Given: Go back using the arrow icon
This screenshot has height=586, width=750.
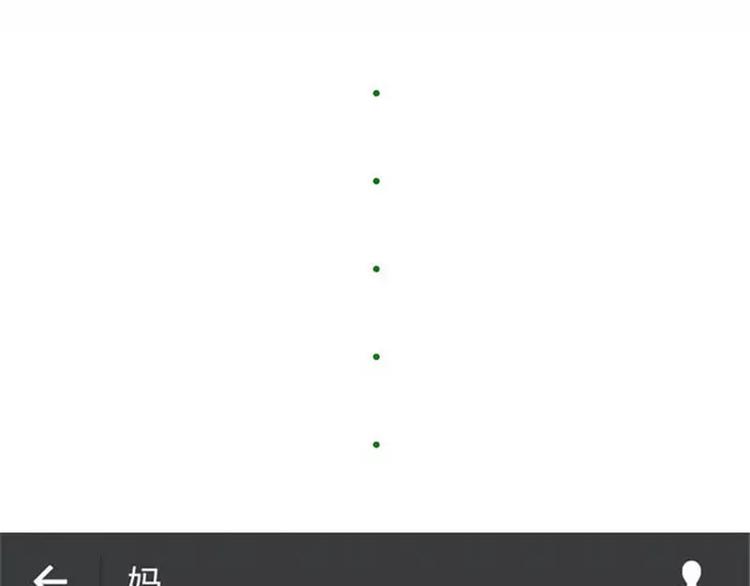Looking at the screenshot, I should click(x=49, y=575).
